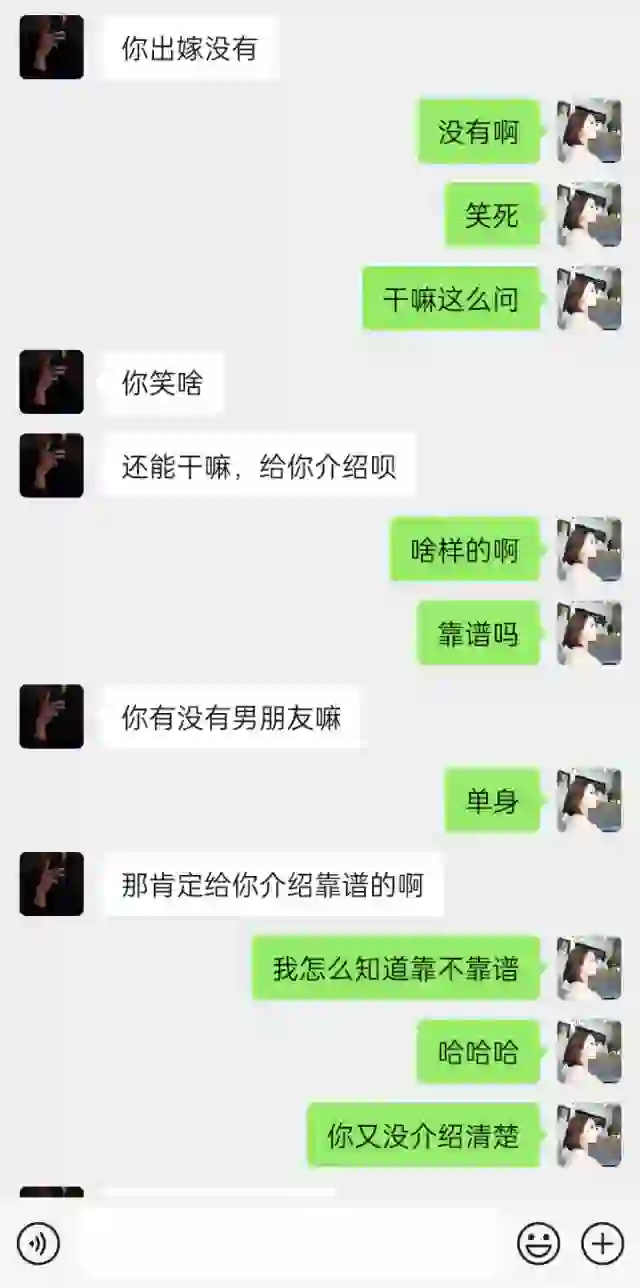This screenshot has height=1288, width=640.
Task: Tap contact avatar beside '你出嫁没有'
Action: [51, 47]
